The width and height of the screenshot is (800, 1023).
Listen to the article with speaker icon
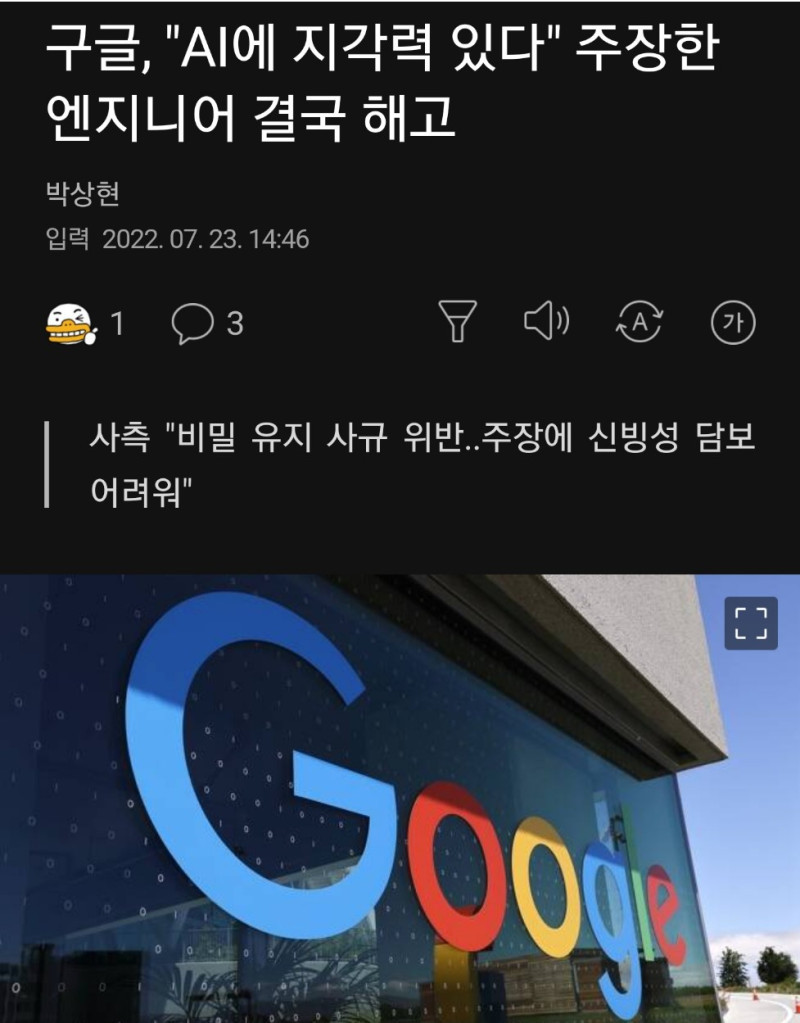click(546, 322)
